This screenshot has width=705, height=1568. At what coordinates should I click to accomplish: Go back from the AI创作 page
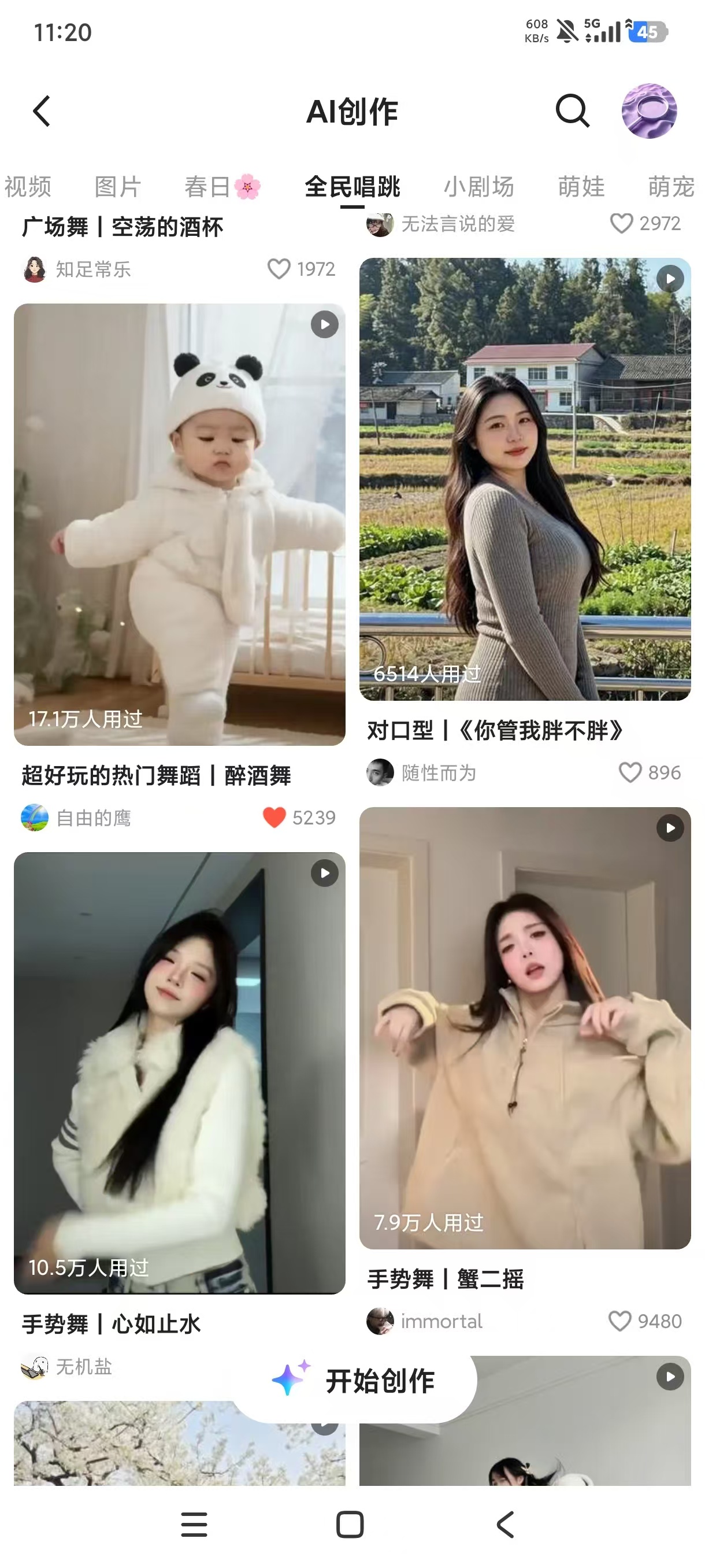(x=42, y=112)
